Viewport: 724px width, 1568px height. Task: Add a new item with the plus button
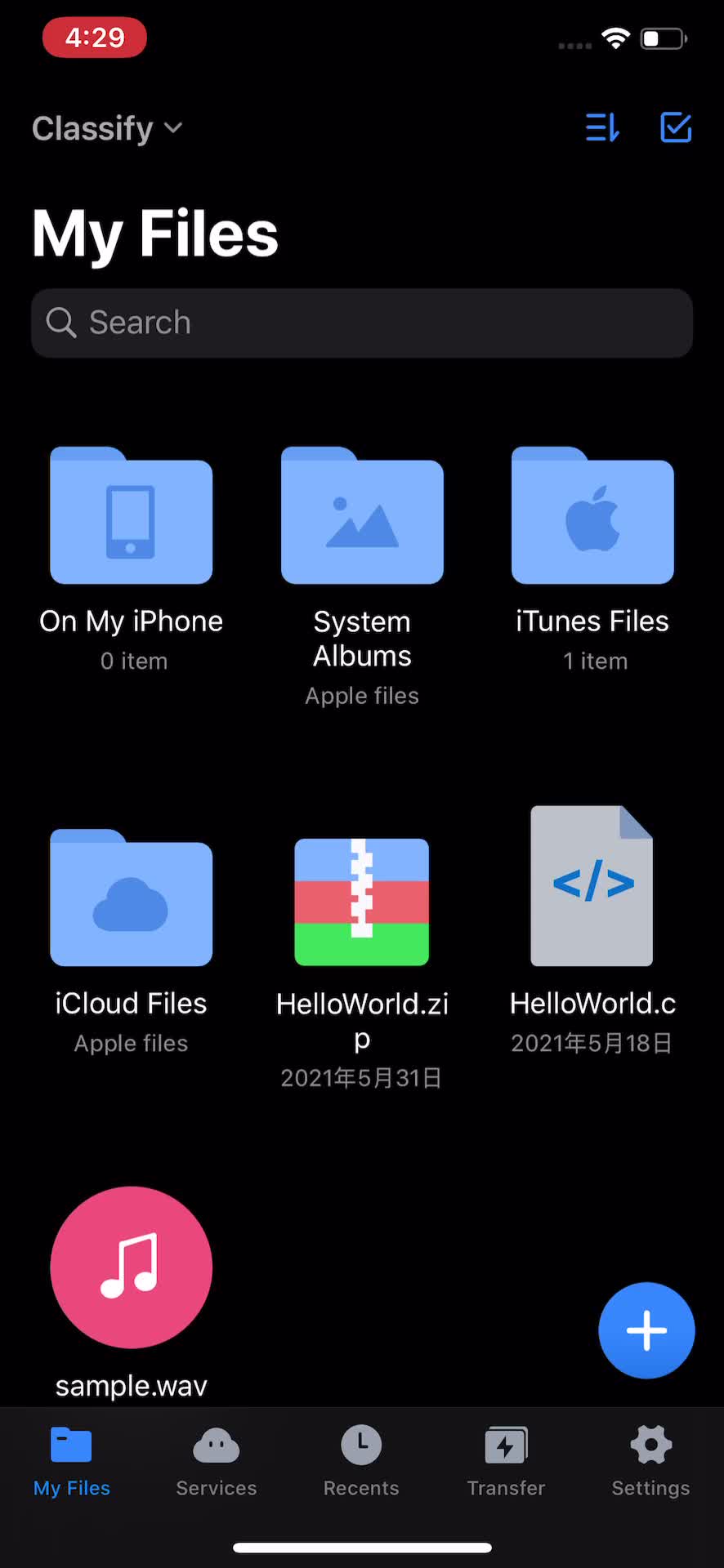point(646,1330)
